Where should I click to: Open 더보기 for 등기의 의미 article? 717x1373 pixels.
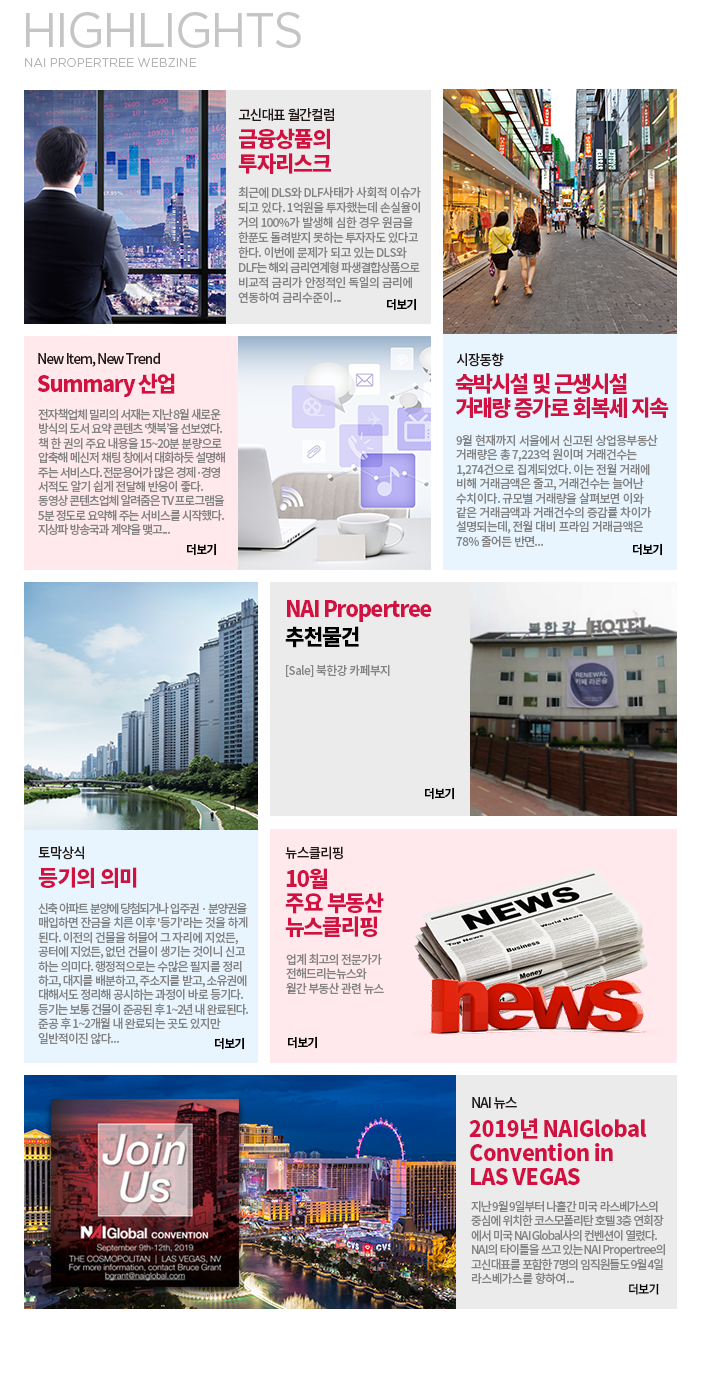(229, 1043)
